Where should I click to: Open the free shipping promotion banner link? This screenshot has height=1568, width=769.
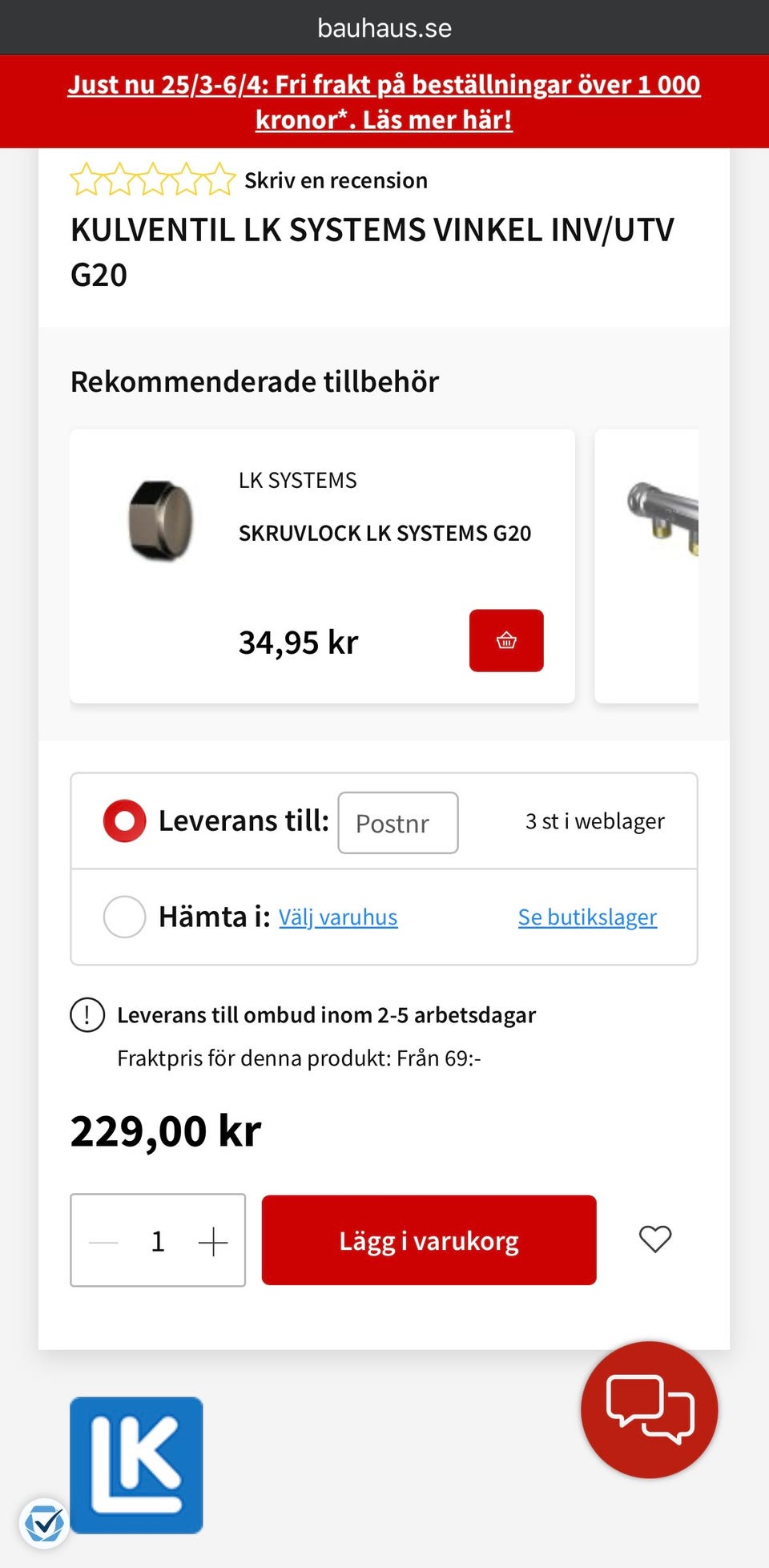[384, 102]
